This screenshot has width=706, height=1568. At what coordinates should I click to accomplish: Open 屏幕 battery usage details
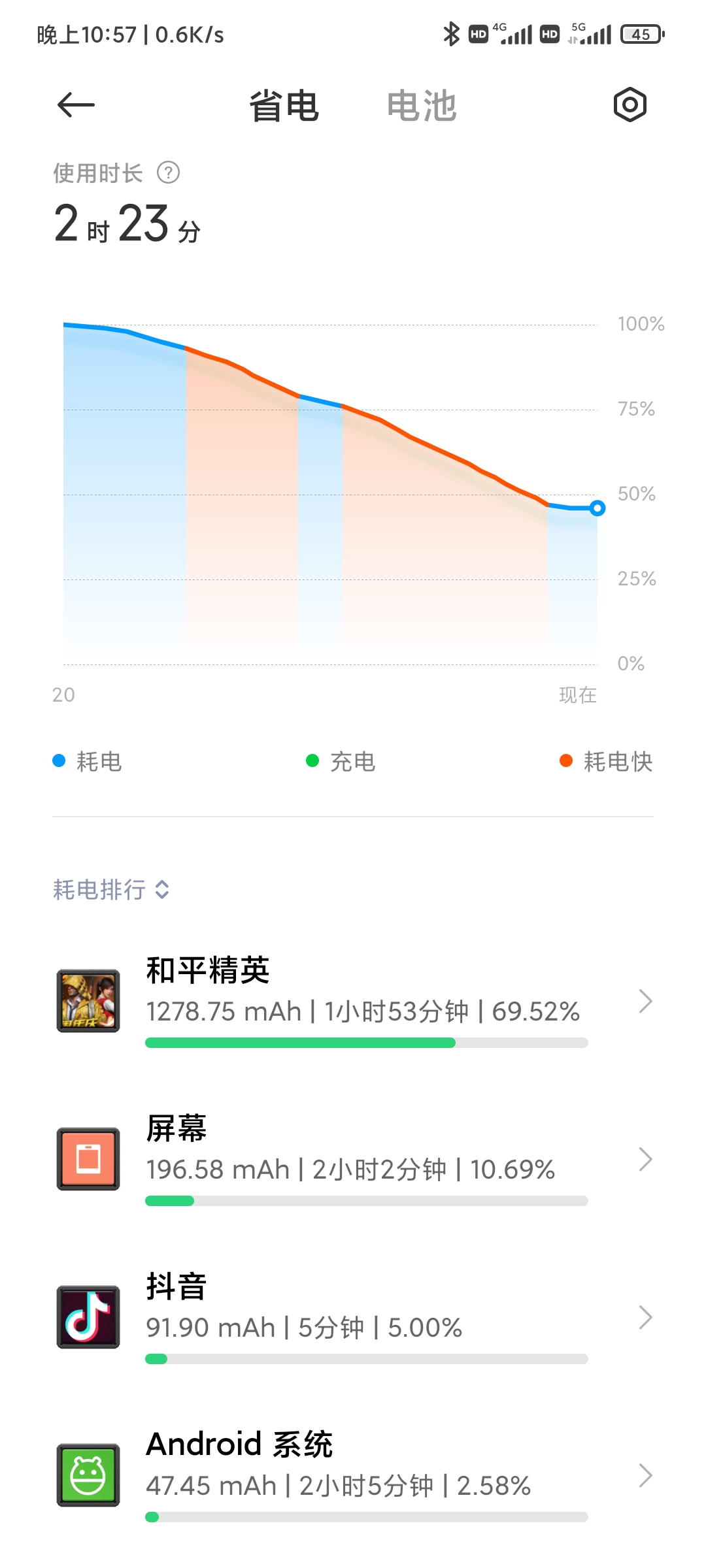(353, 1159)
